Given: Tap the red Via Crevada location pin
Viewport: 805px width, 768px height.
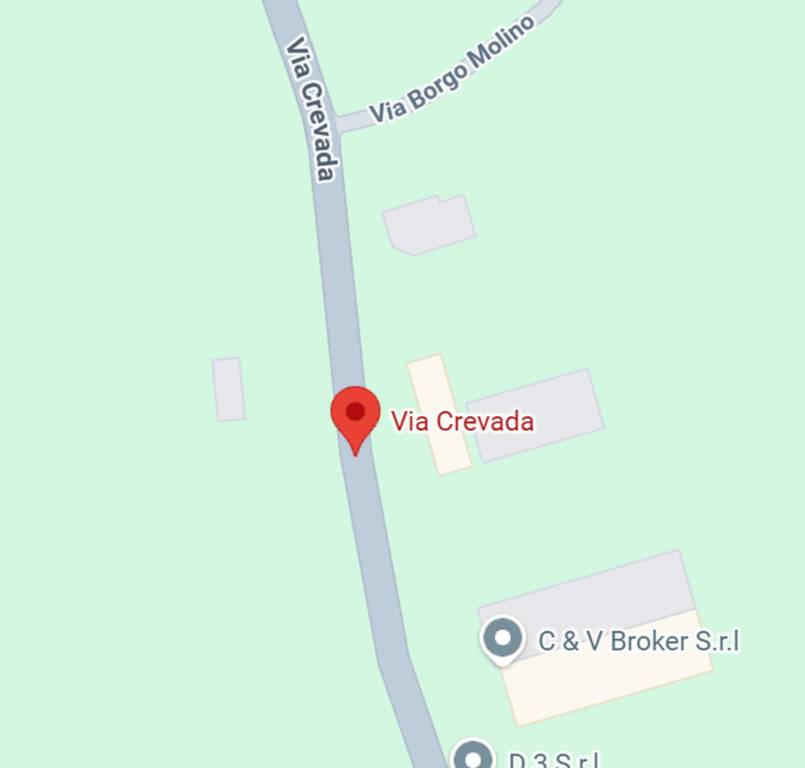Looking at the screenshot, I should [355, 416].
